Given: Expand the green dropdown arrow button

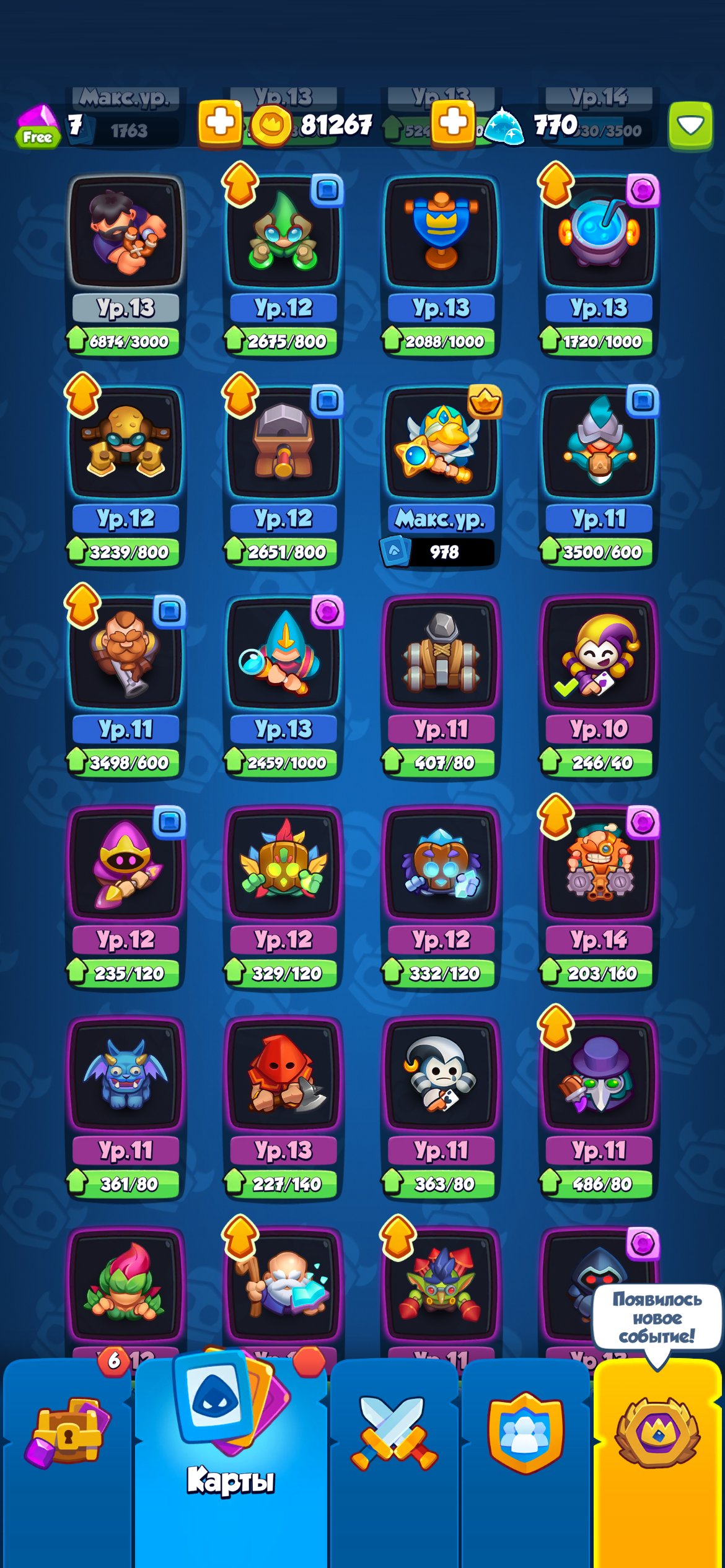Looking at the screenshot, I should pyautogui.click(x=690, y=126).
